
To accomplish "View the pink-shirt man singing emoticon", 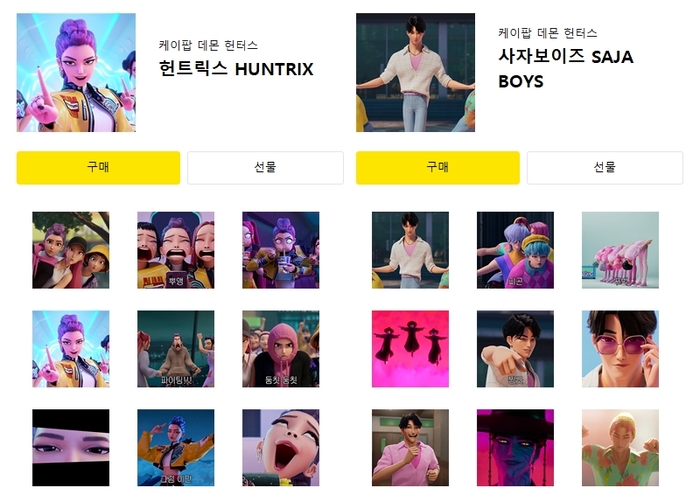I will click(x=410, y=447).
